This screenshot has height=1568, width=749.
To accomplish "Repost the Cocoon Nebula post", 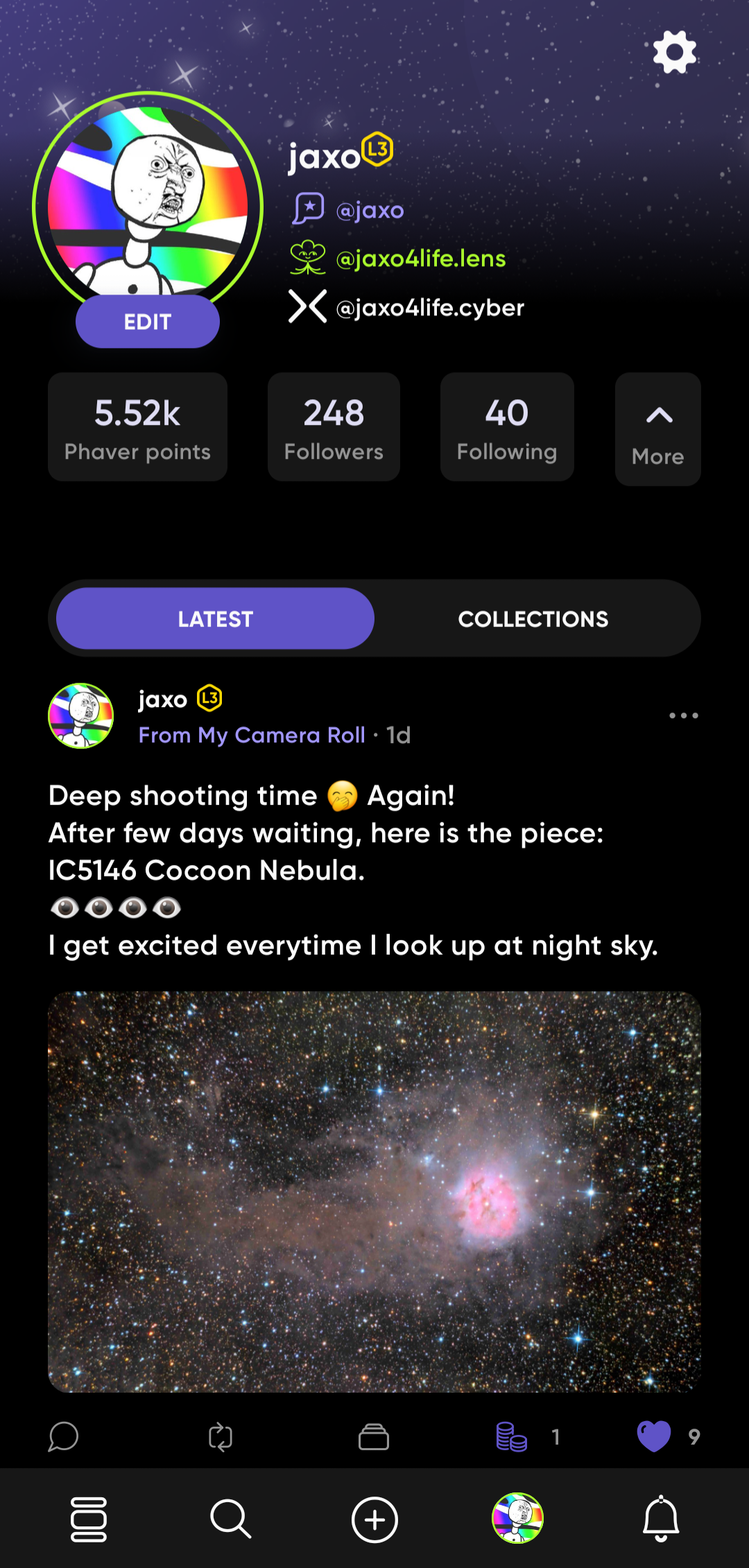I will tap(221, 1437).
